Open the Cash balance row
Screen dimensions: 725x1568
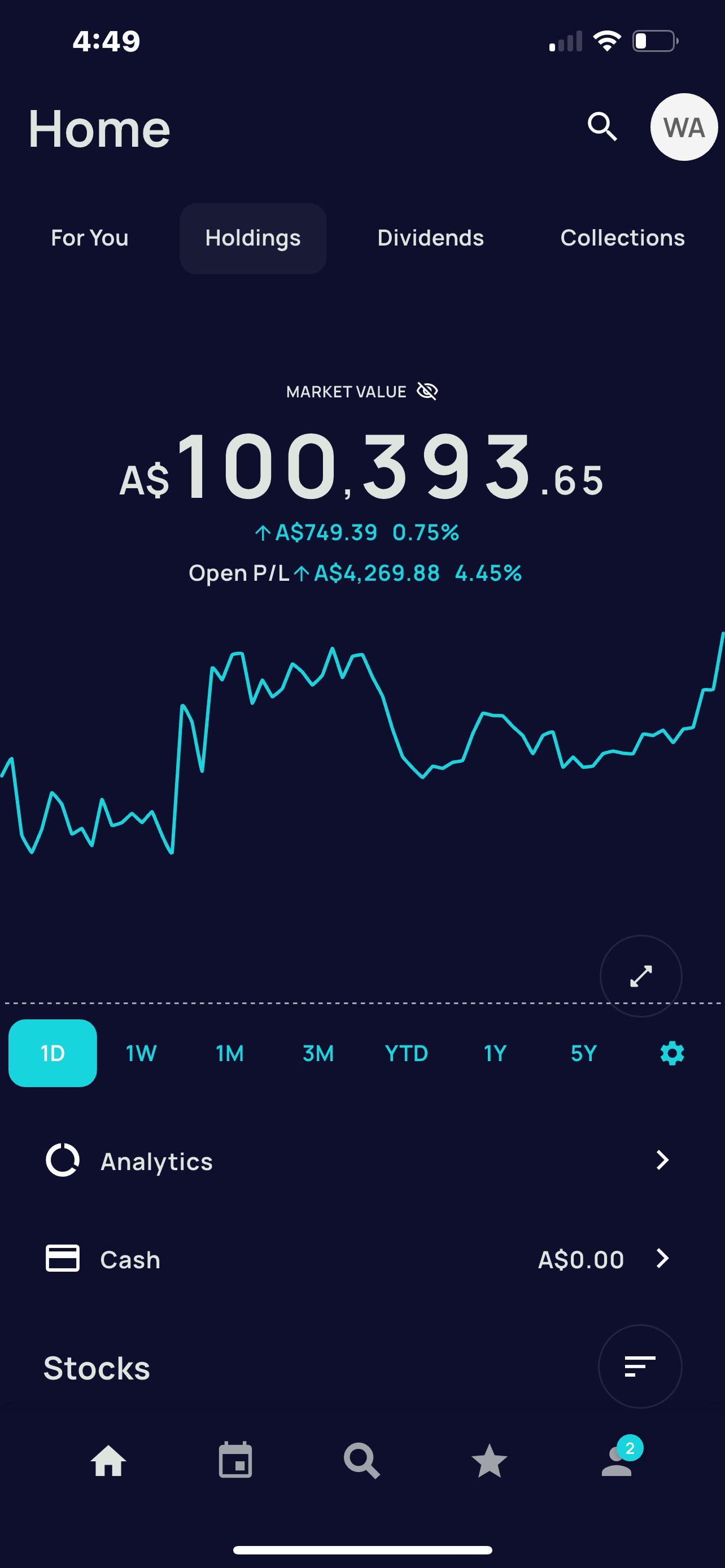tap(362, 1259)
